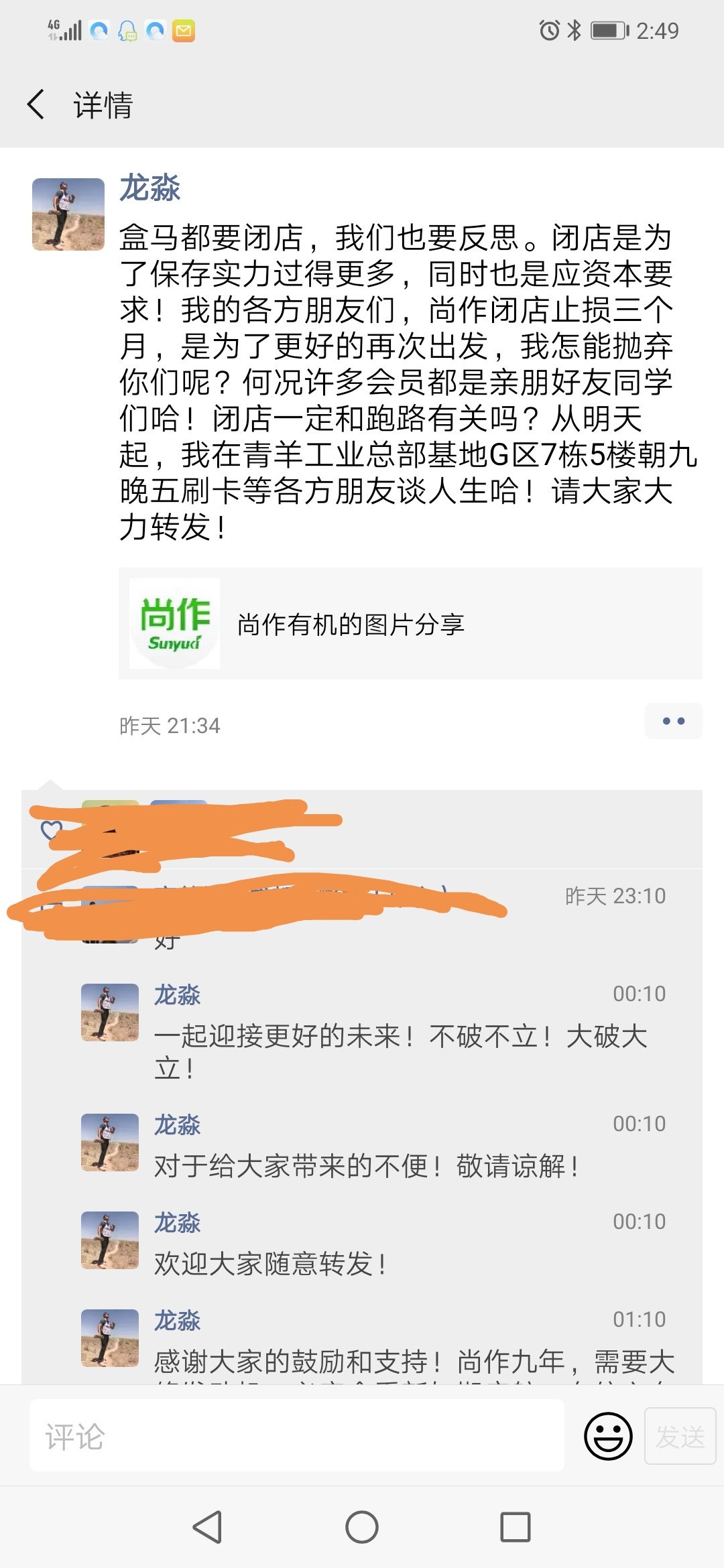Reply to the comment 对于给大家带来的不便！敬请谅解！
Viewport: 724px width, 1568px height.
pos(366,1167)
